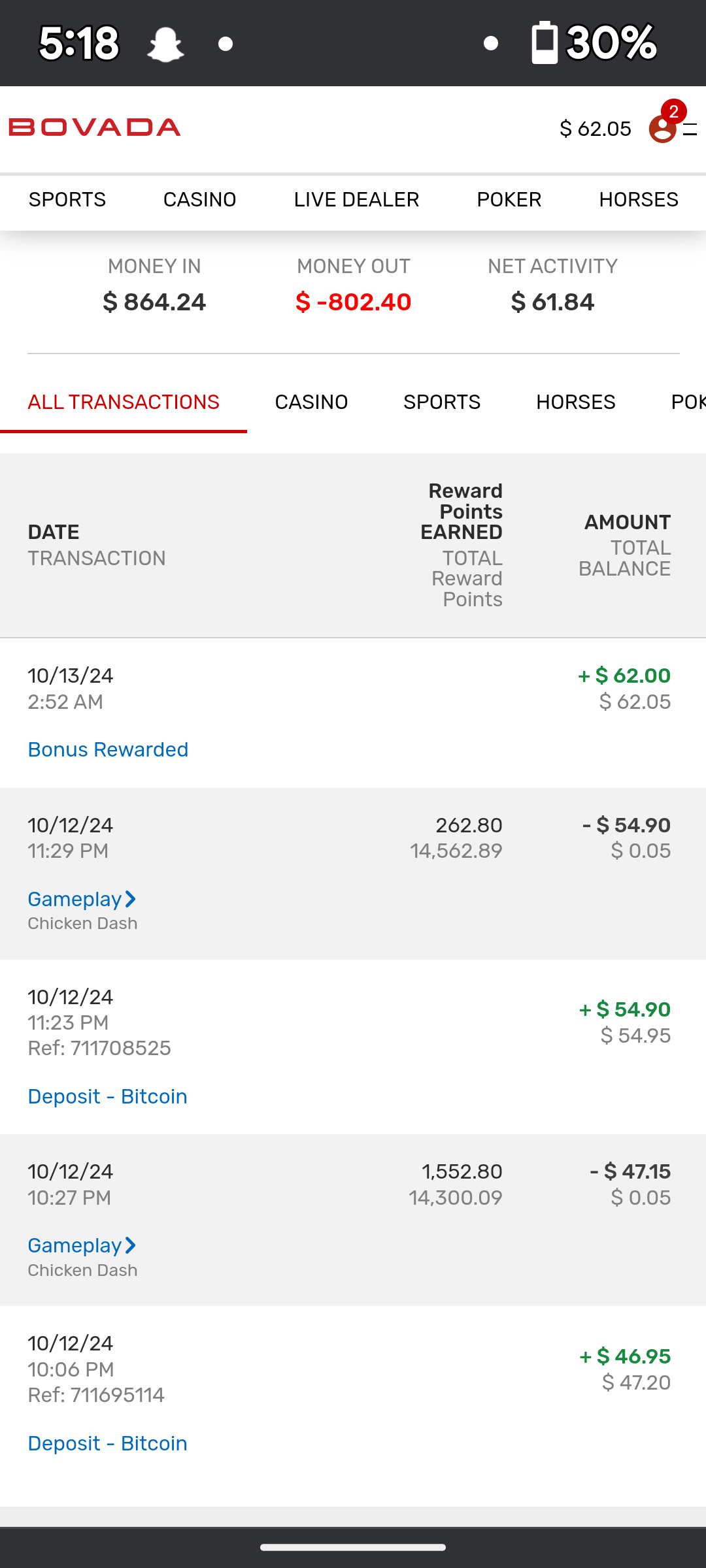Select HORSES in the top navigation
The width and height of the screenshot is (706, 1568).
pyautogui.click(x=638, y=199)
